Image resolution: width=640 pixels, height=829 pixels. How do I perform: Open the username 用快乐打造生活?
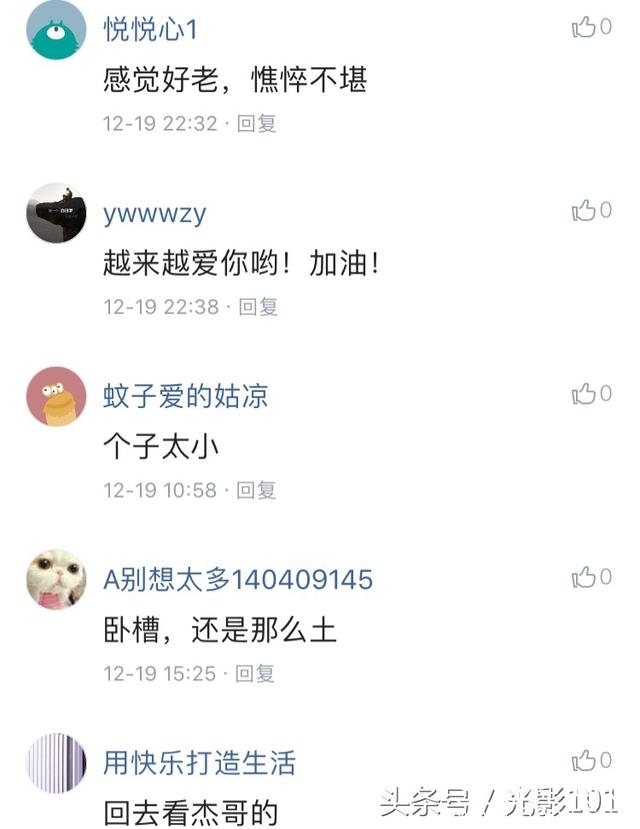[200, 763]
